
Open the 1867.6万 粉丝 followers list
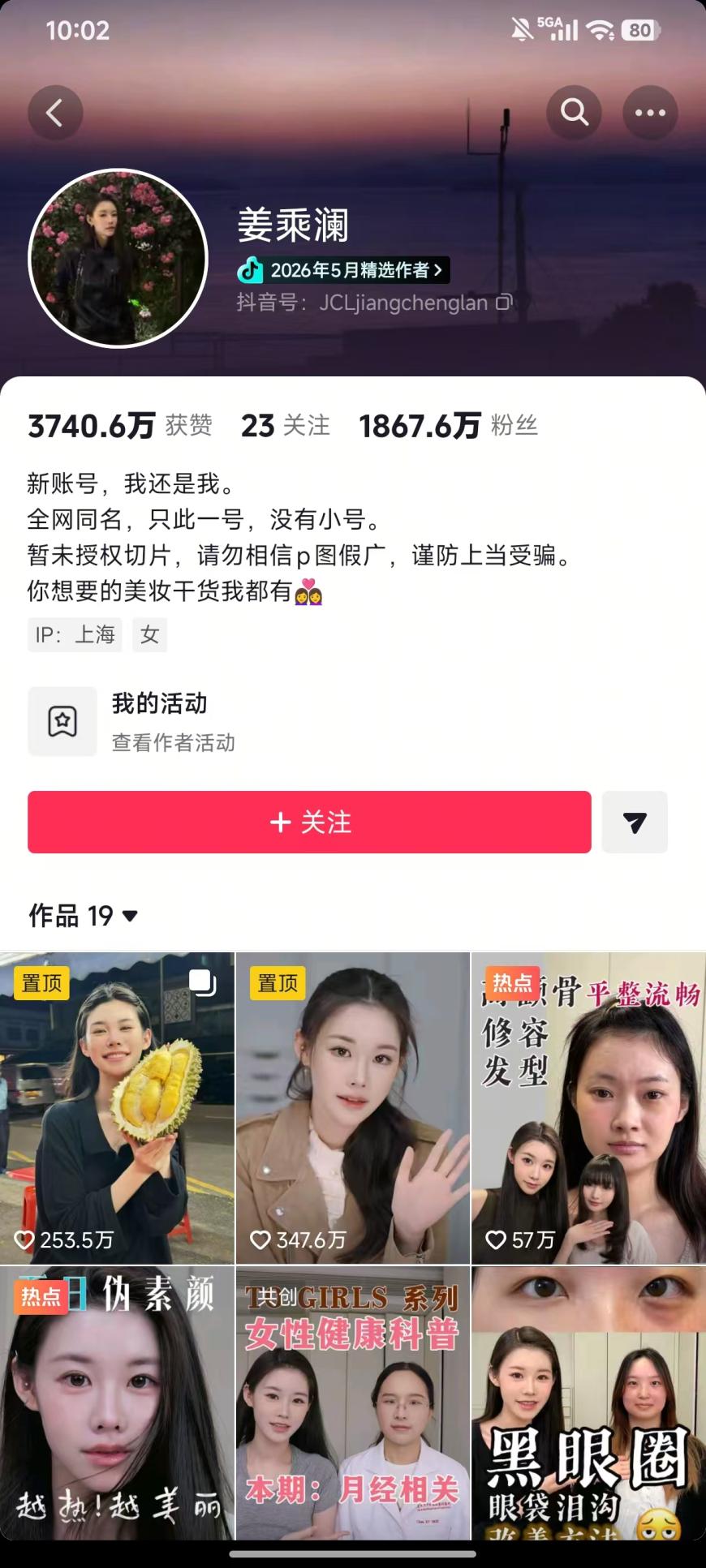pos(449,425)
